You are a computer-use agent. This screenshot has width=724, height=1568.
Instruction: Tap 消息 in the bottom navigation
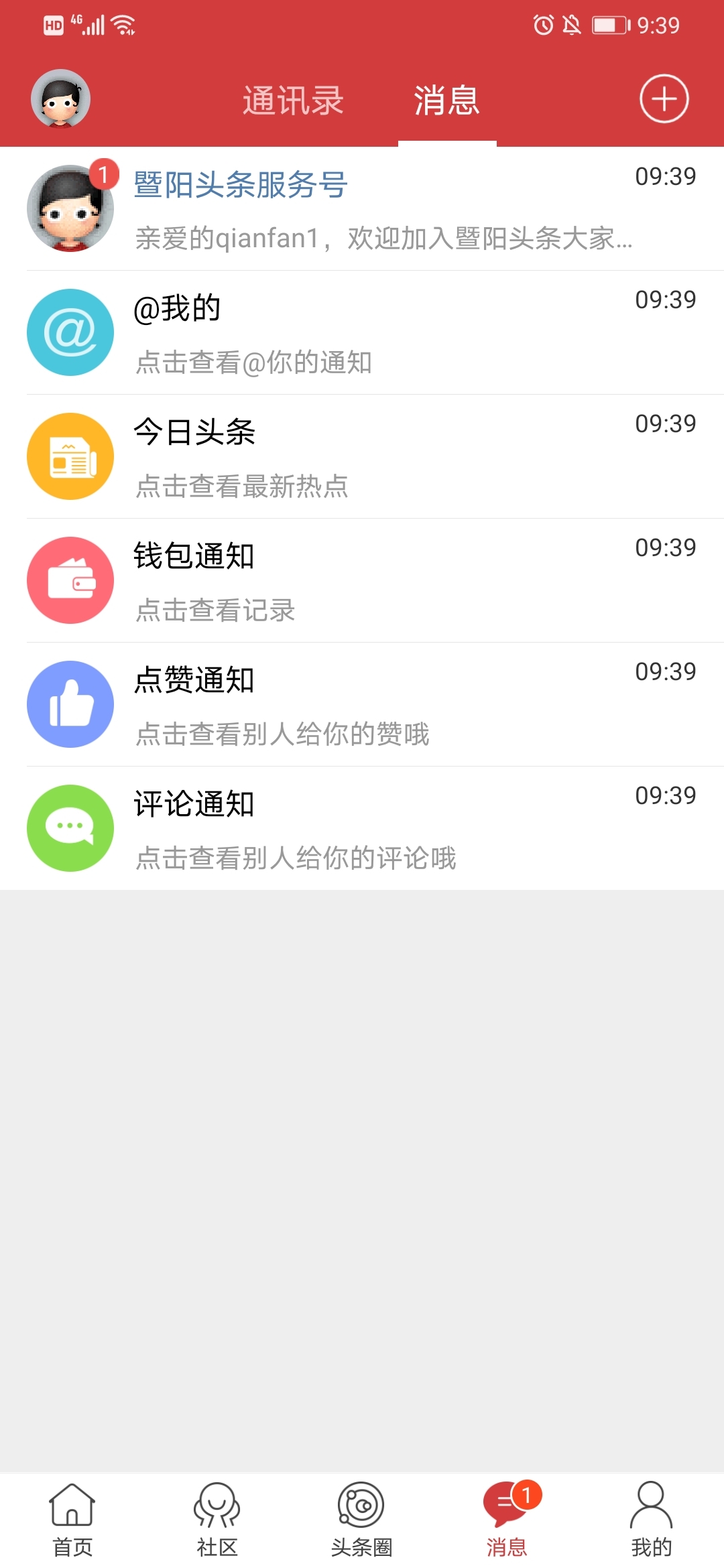(x=507, y=1520)
